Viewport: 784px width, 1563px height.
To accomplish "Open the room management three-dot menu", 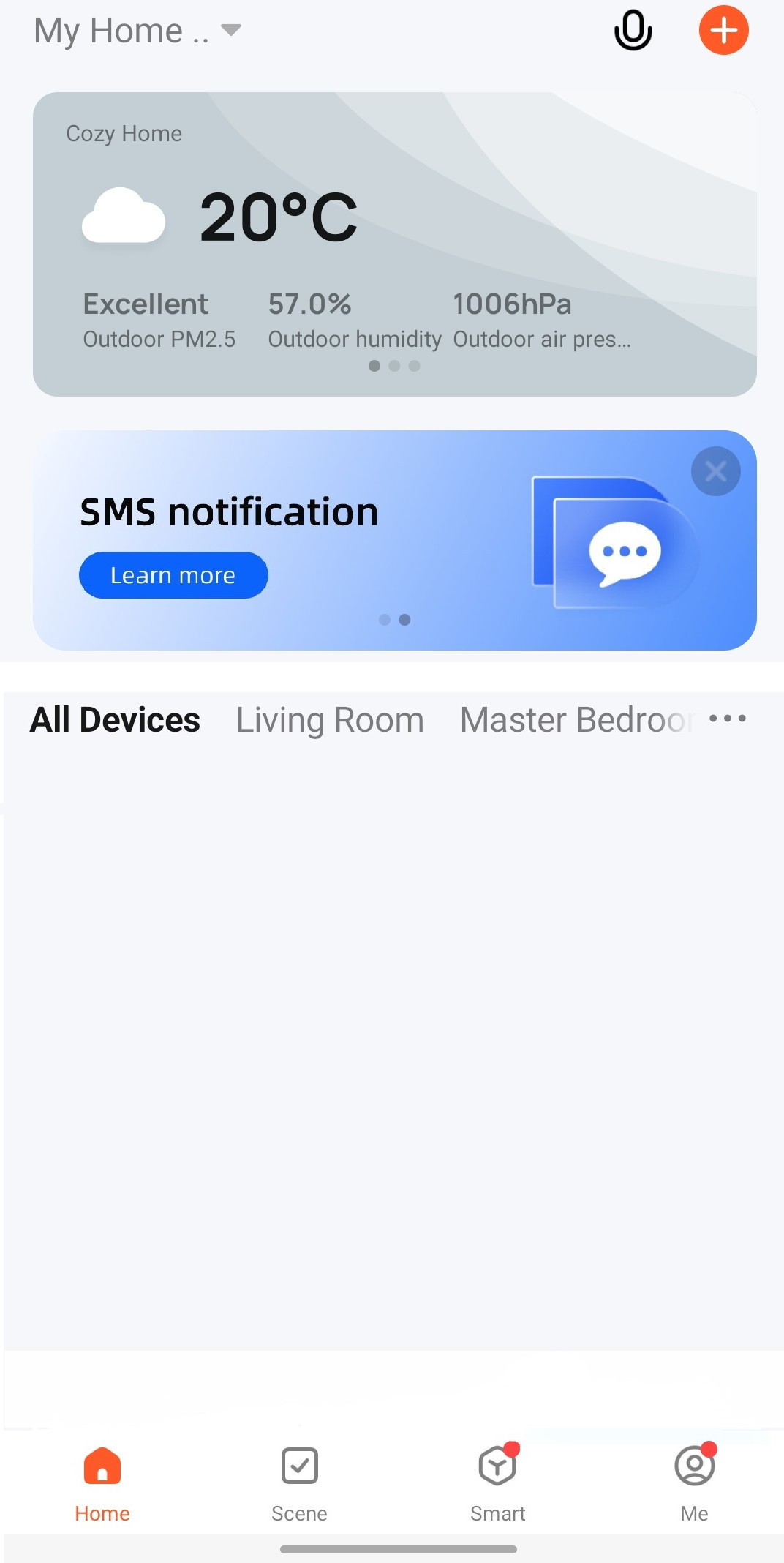I will pyautogui.click(x=728, y=719).
